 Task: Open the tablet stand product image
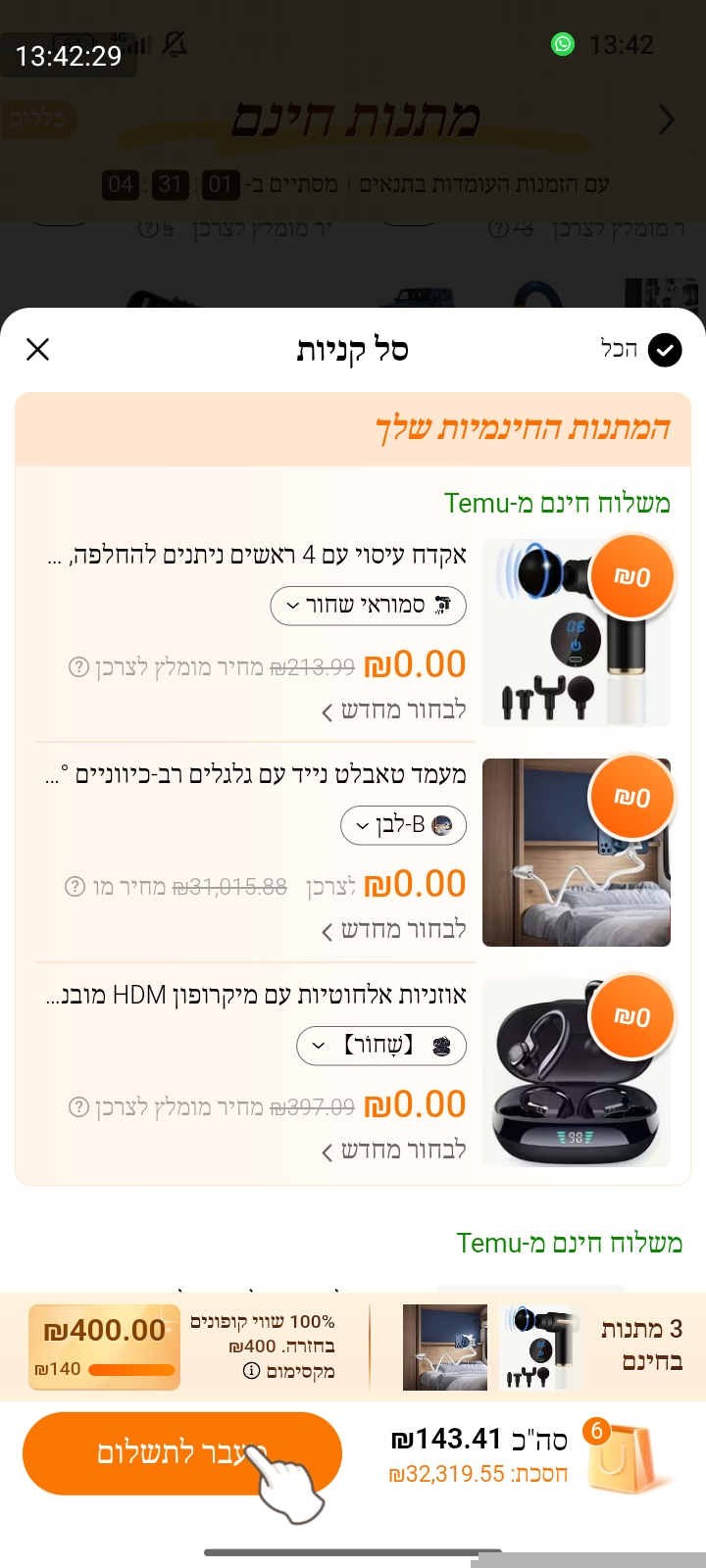pos(577,853)
